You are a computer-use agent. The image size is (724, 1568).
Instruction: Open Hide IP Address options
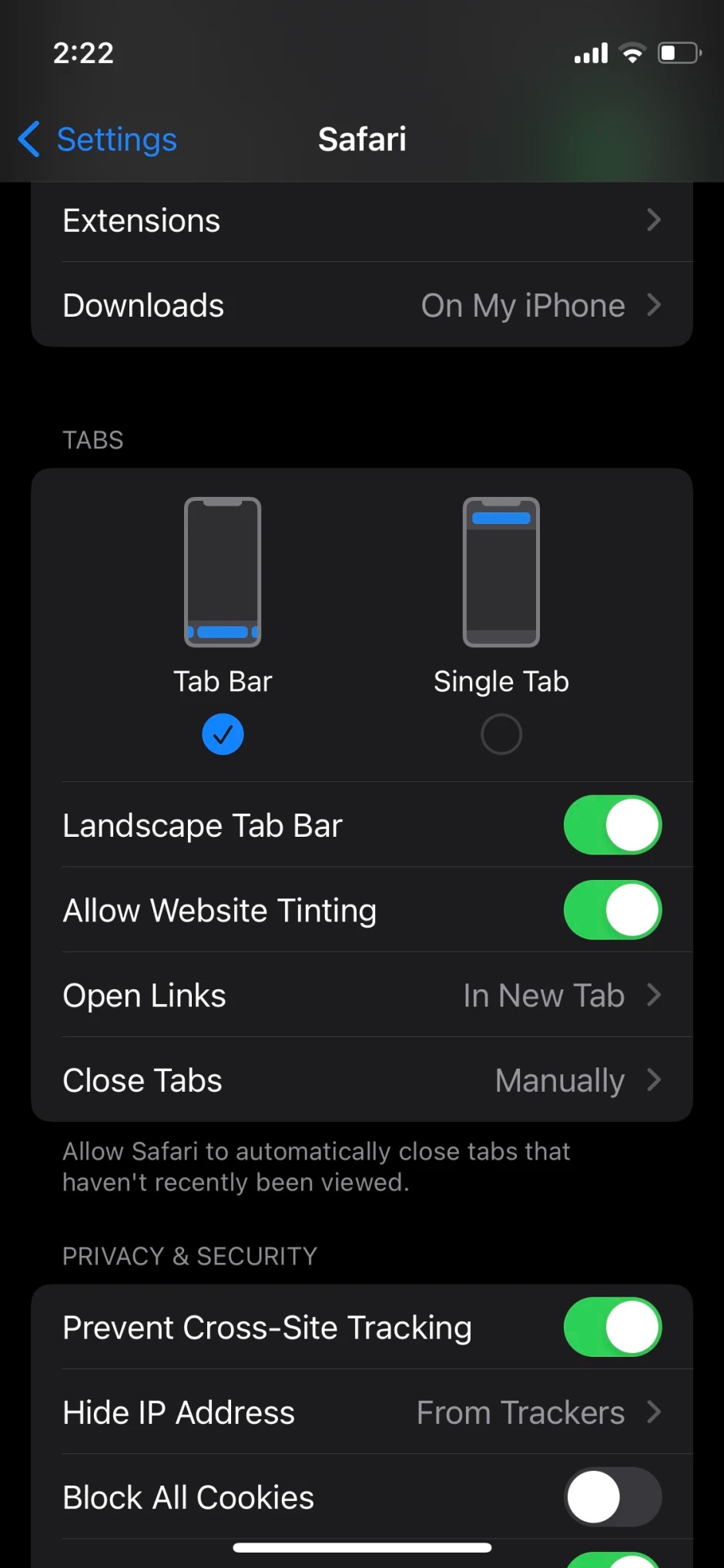(361, 1412)
